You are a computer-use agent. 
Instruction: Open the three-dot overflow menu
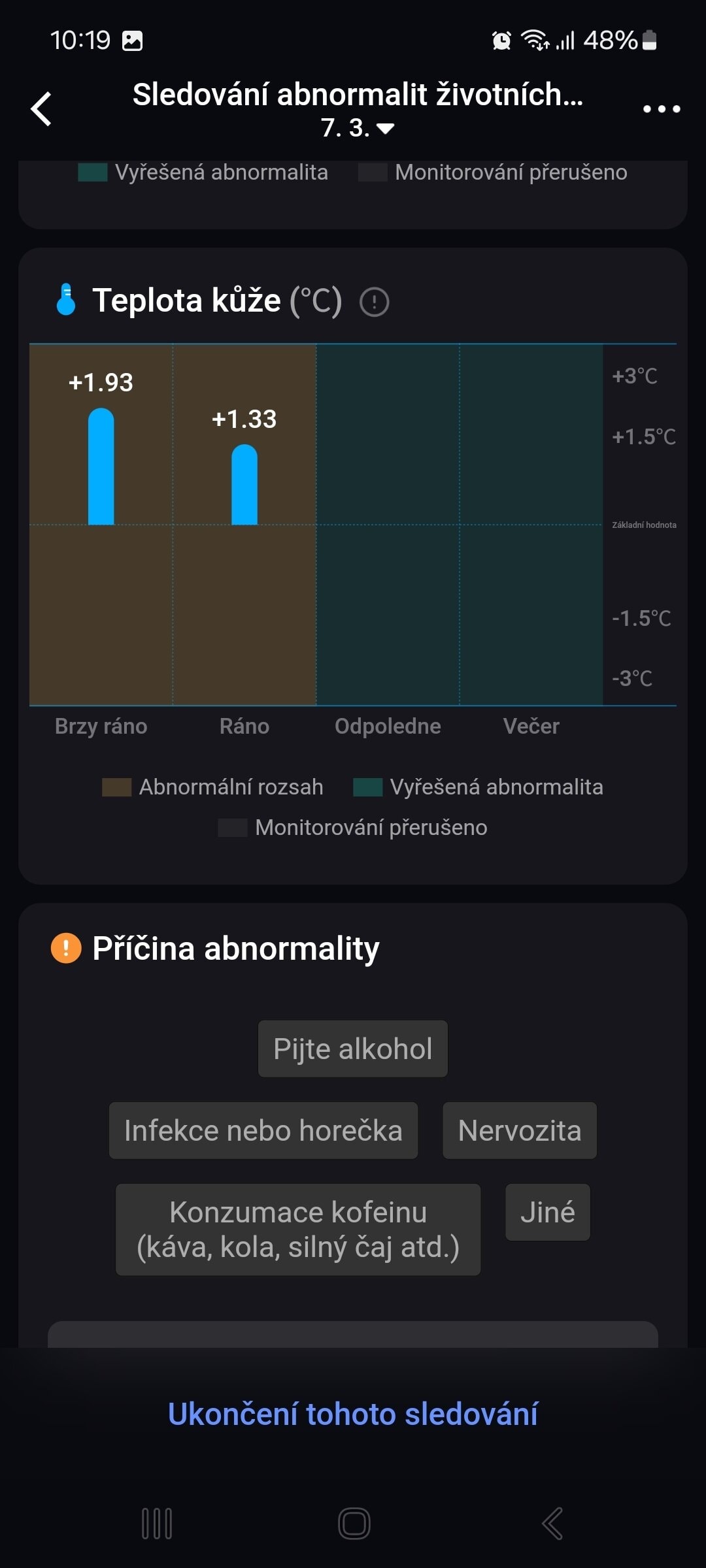(x=662, y=109)
